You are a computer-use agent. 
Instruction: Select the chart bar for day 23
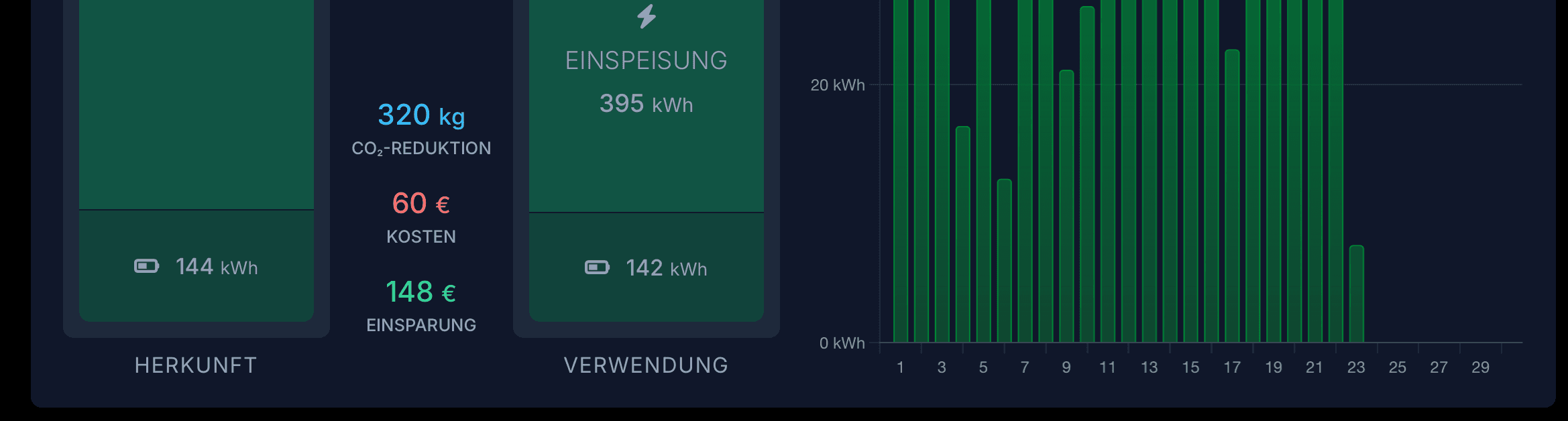click(1356, 295)
